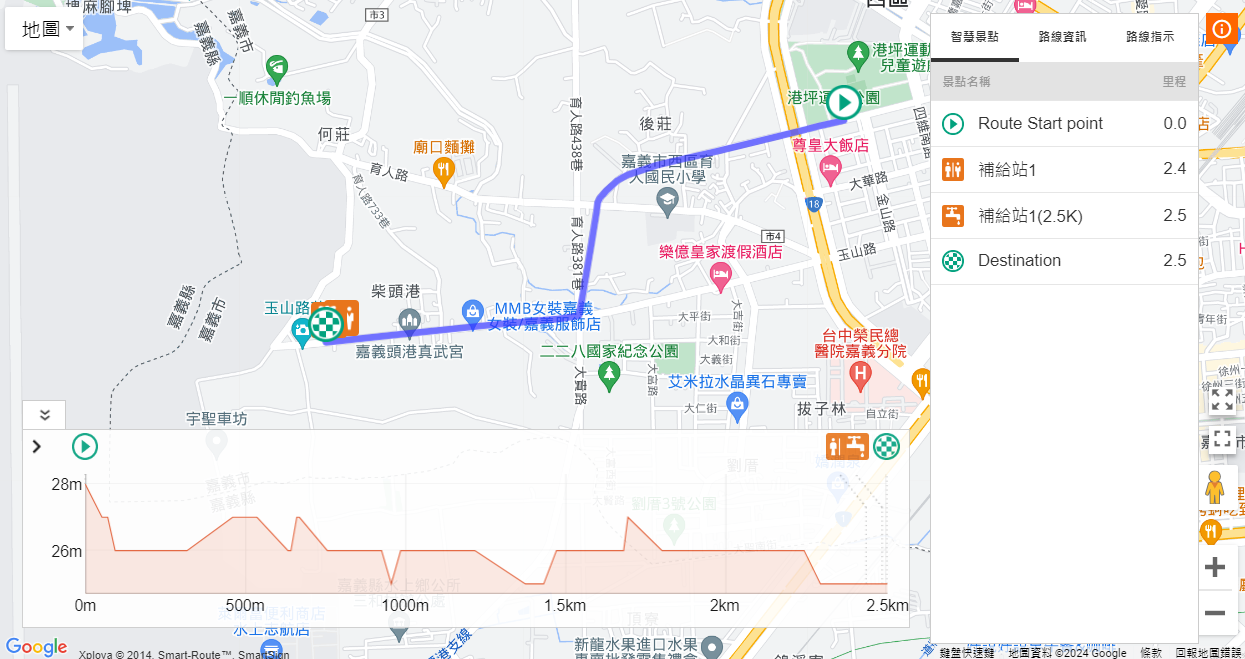Screen dimensions: 1245x659
Task: Zoom in on the map
Action: tap(1215, 568)
